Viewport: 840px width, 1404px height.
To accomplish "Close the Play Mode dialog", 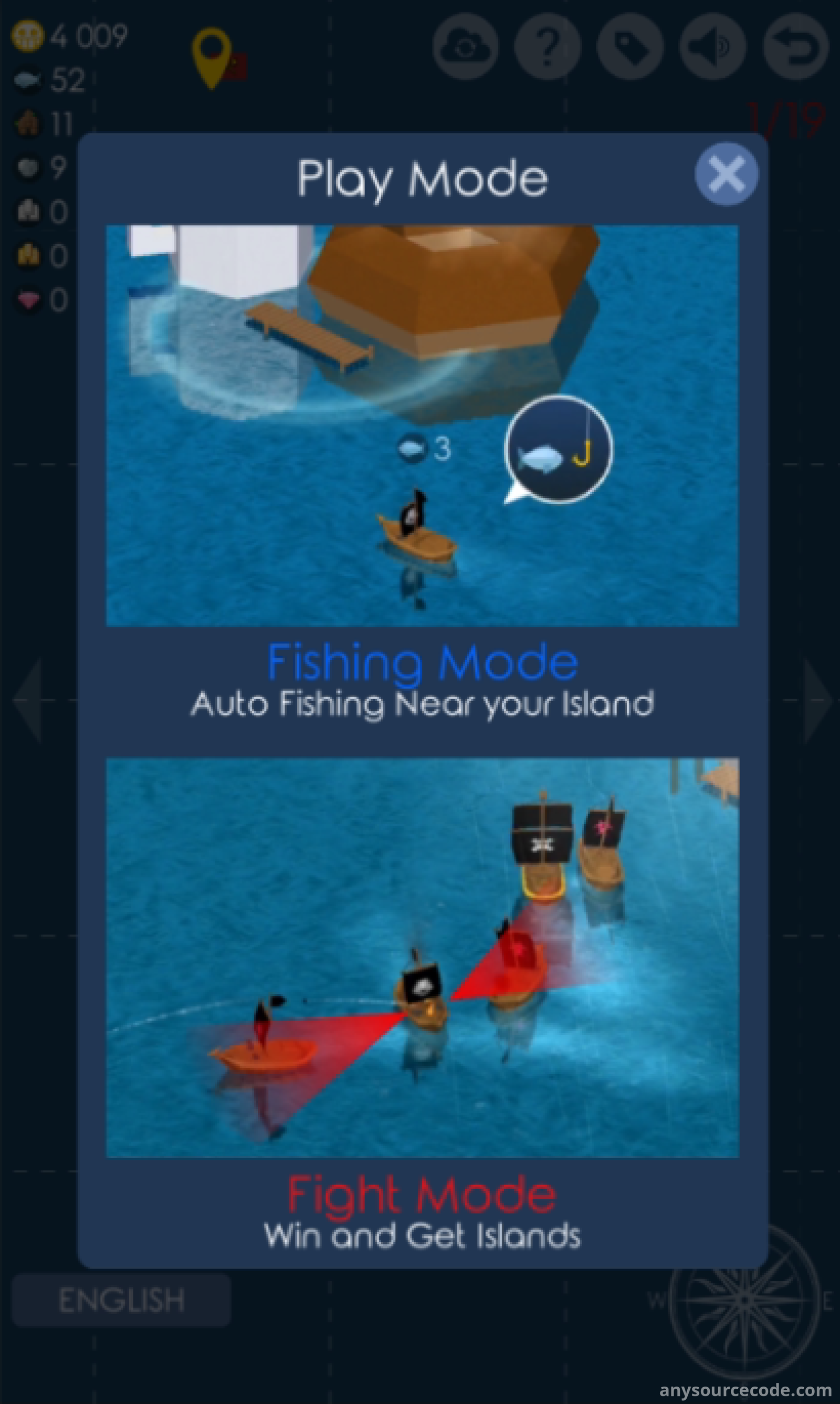I will [726, 174].
